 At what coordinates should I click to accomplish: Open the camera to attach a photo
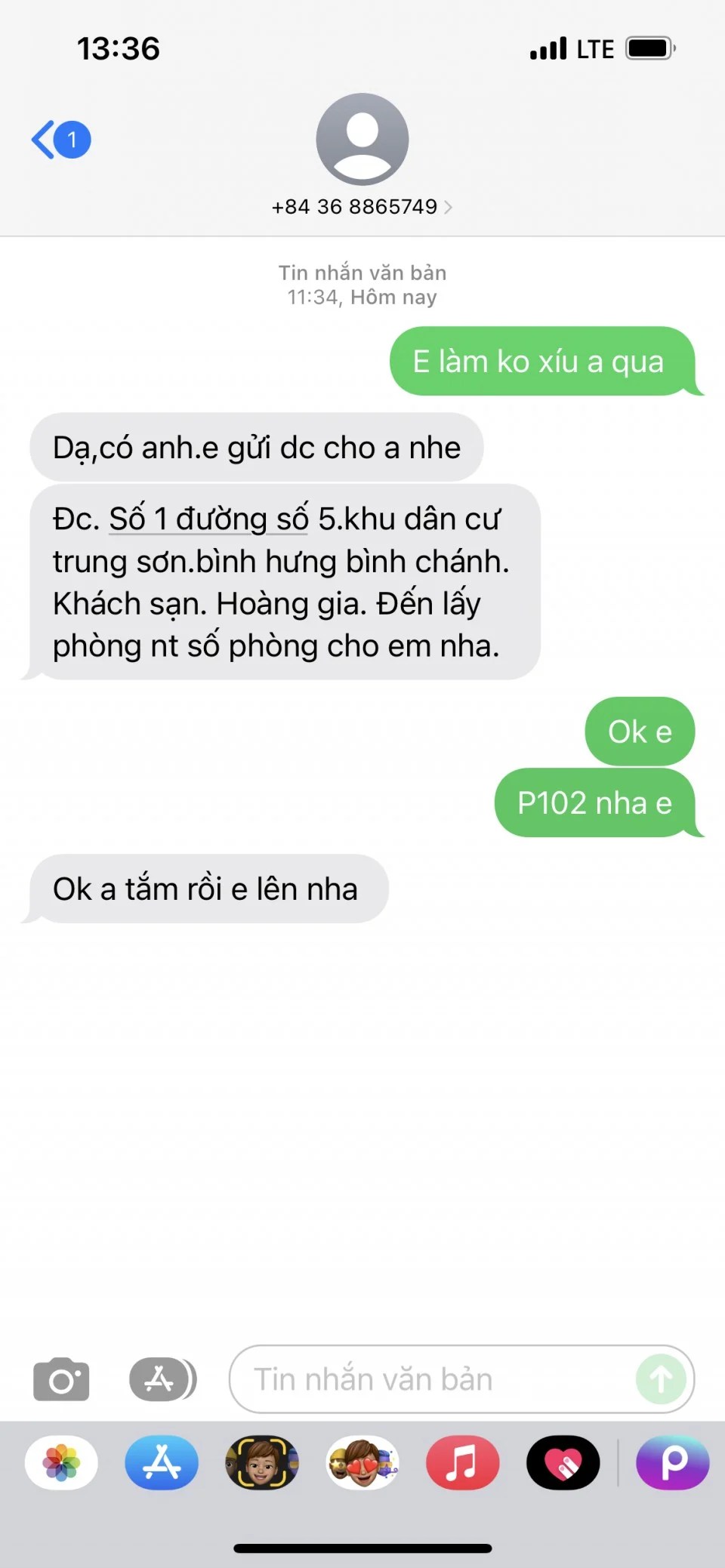(61, 1379)
